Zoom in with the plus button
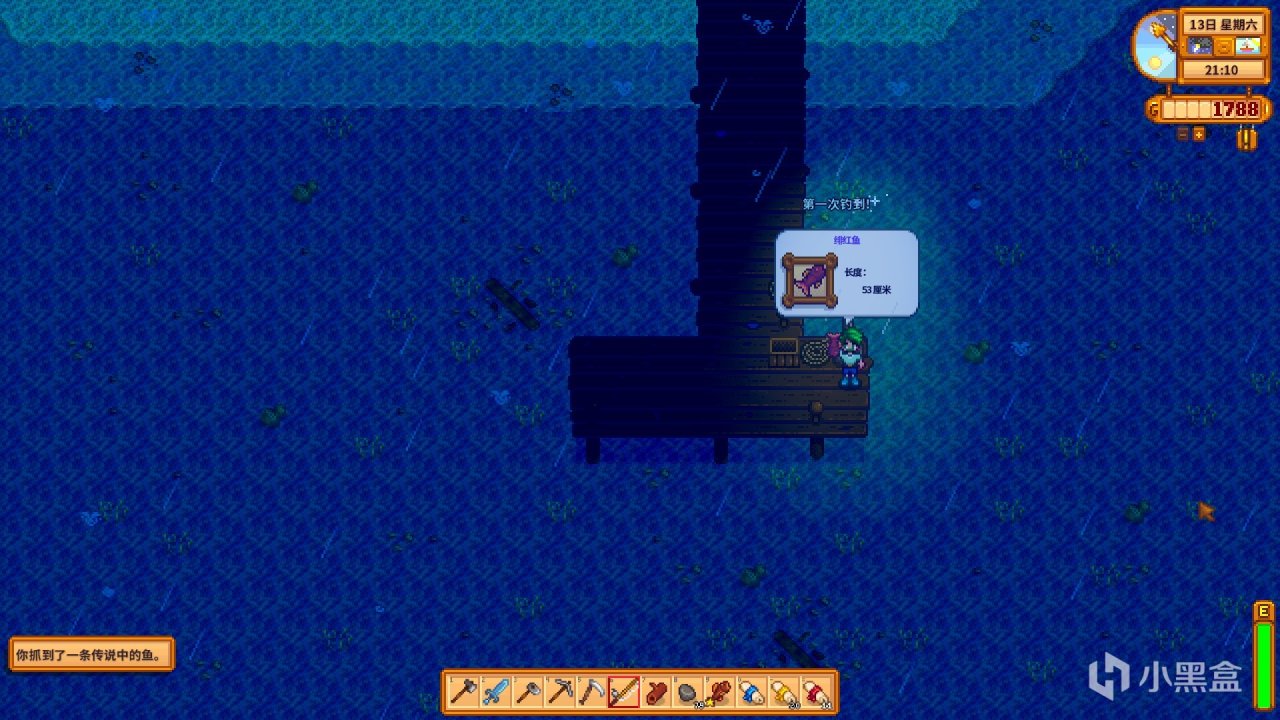1280x720 pixels. pos(1199,134)
